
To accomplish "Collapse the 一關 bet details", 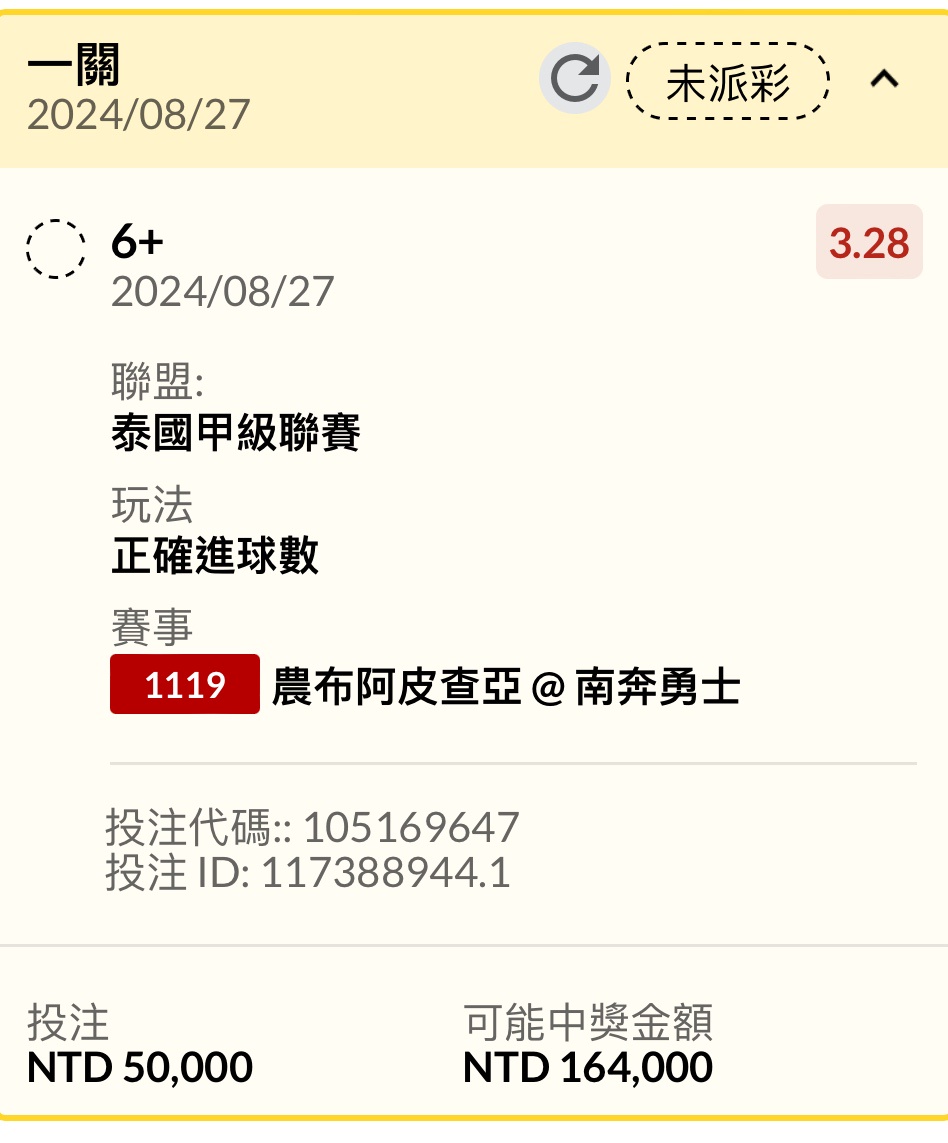I will 884,80.
